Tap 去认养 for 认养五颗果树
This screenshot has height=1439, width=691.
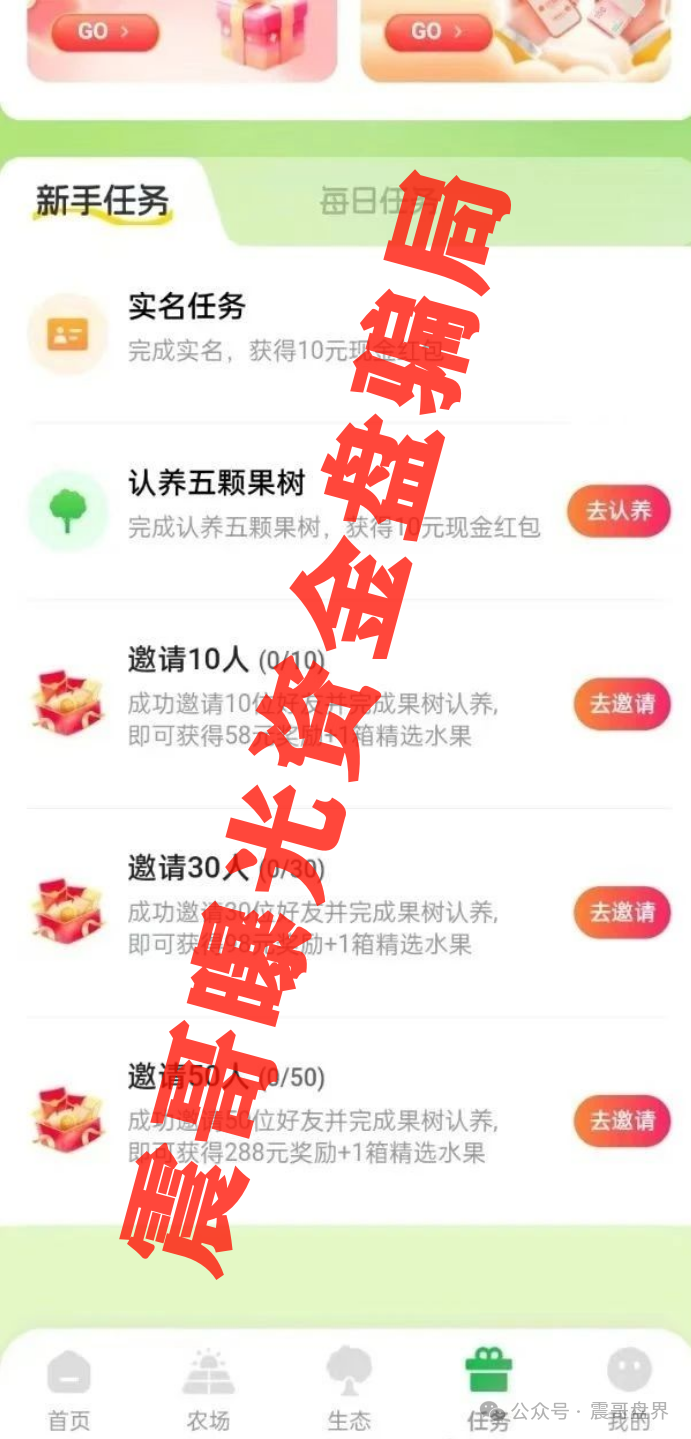point(618,511)
